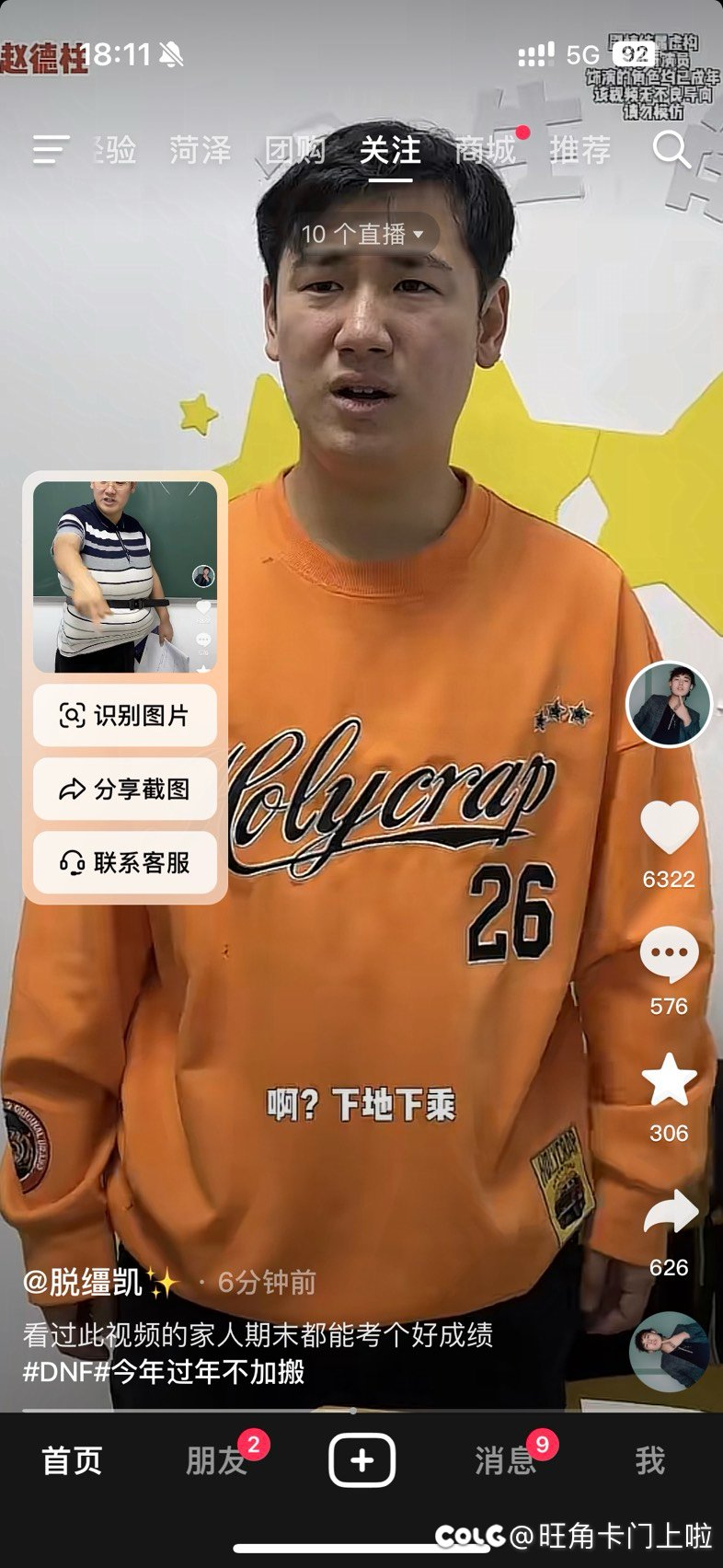Viewport: 723px width, 1568px height.
Task: Tap 识别图片 button
Action: pyautogui.click(x=125, y=715)
